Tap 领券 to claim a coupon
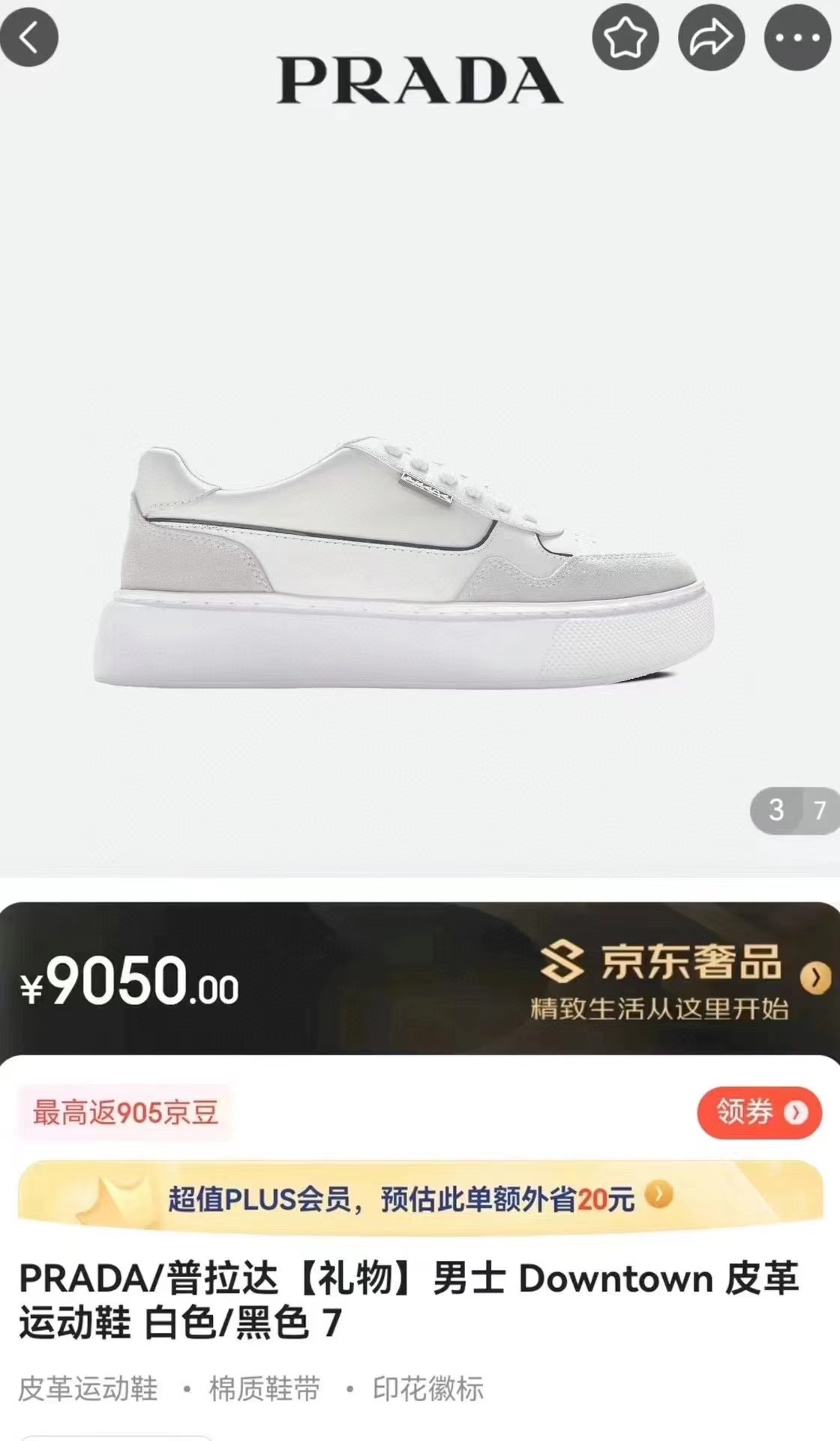 [x=760, y=1112]
